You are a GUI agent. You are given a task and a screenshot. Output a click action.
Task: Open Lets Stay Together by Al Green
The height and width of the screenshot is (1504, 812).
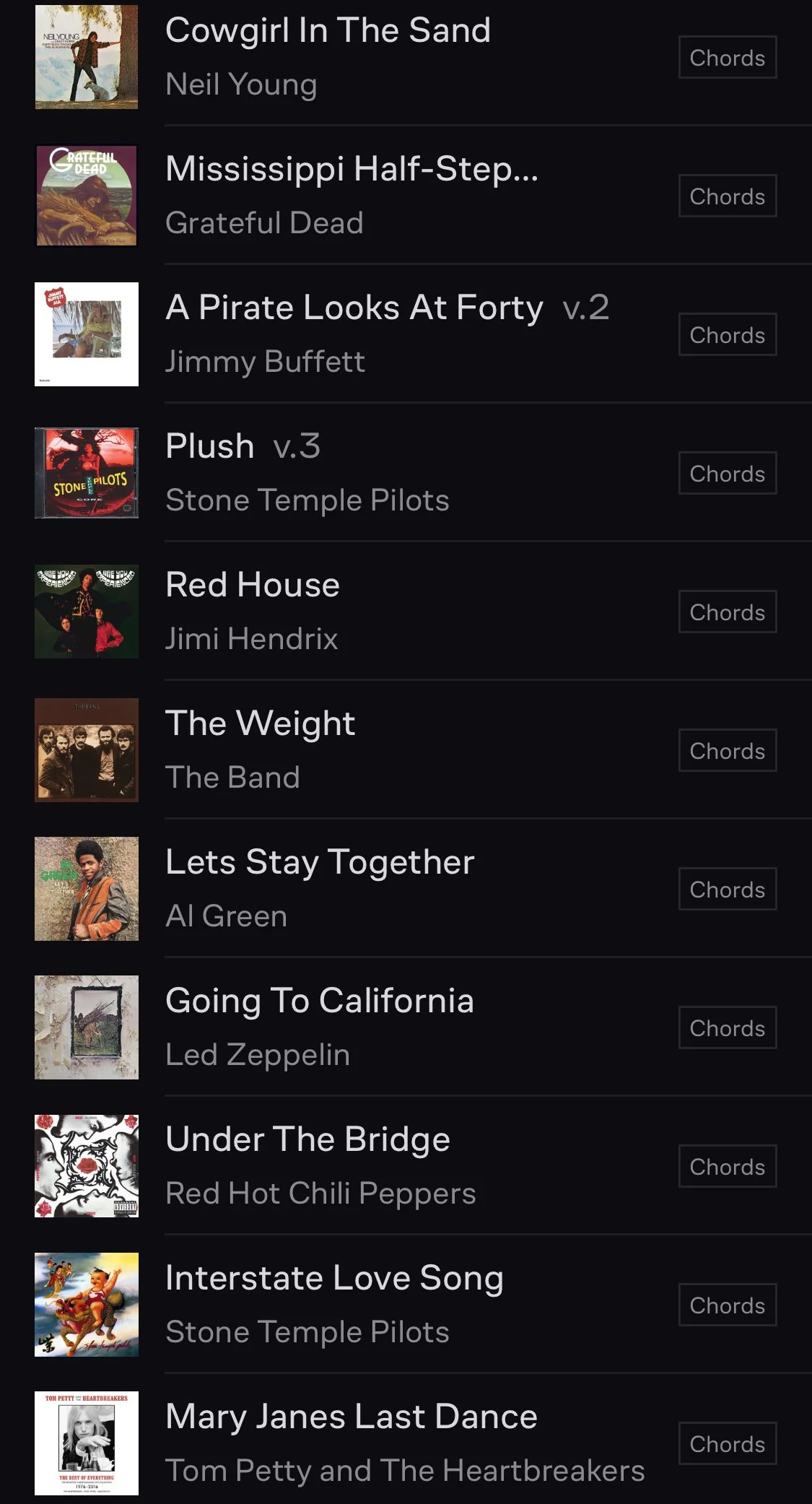coord(320,863)
